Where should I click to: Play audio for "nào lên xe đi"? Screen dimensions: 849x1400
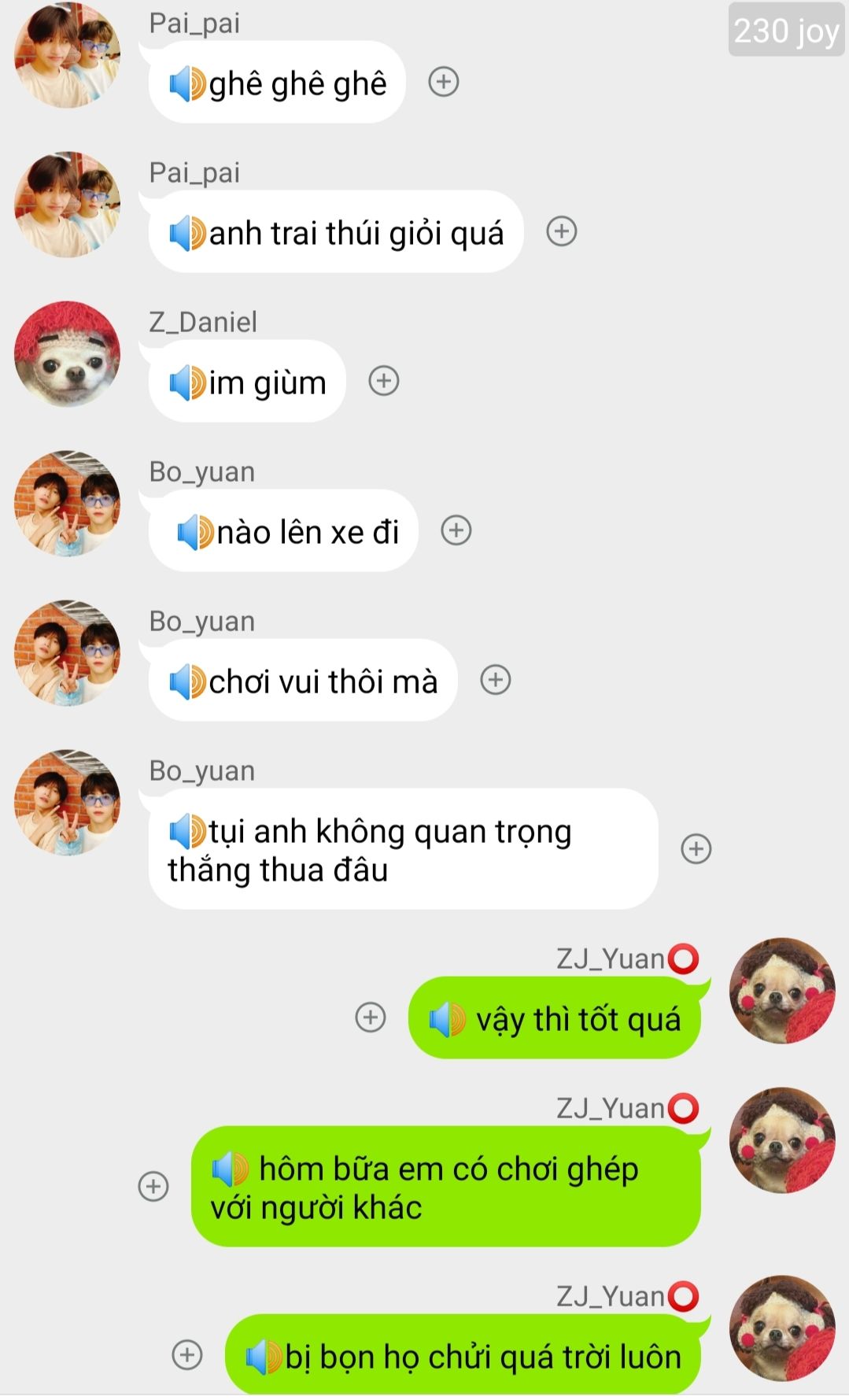pyautogui.click(x=194, y=533)
